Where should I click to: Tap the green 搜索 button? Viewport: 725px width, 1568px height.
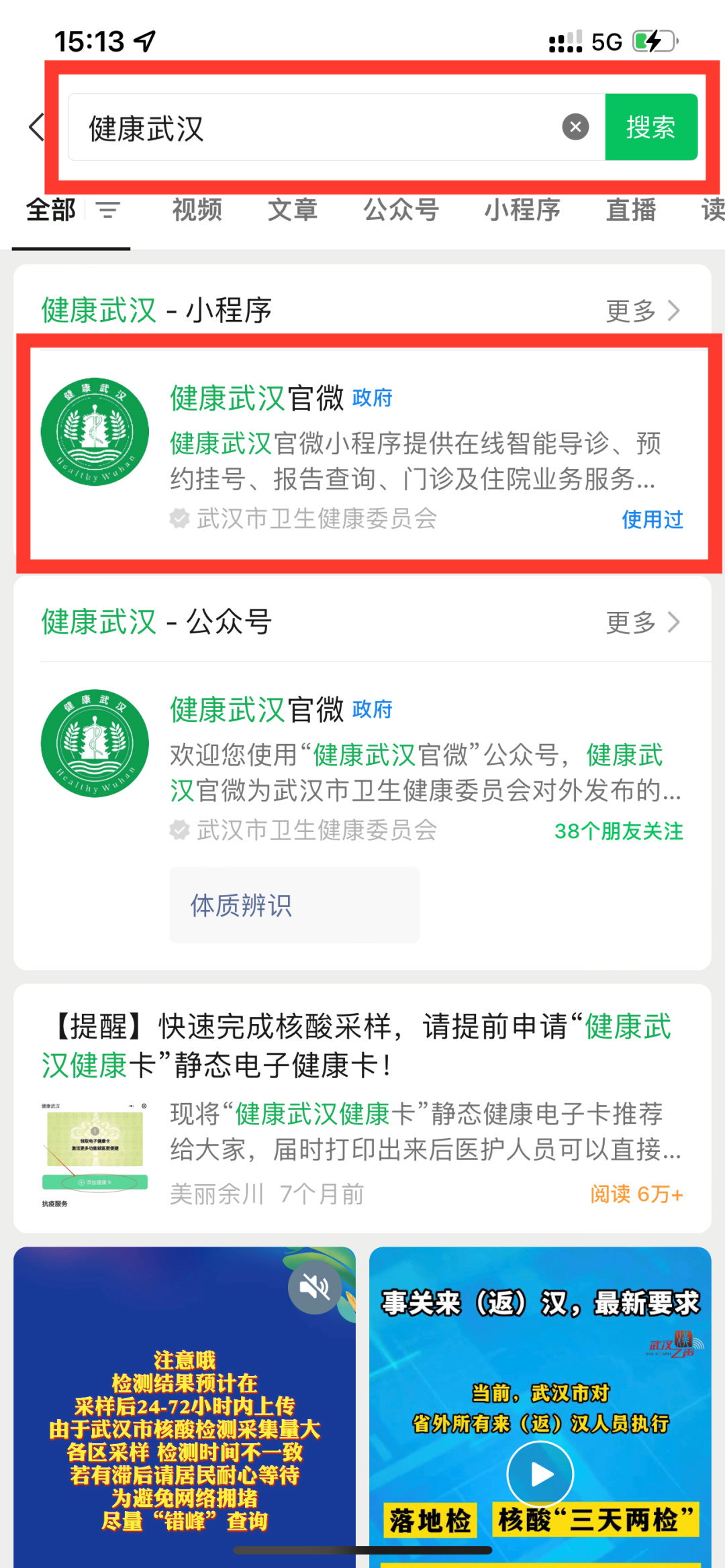(650, 127)
